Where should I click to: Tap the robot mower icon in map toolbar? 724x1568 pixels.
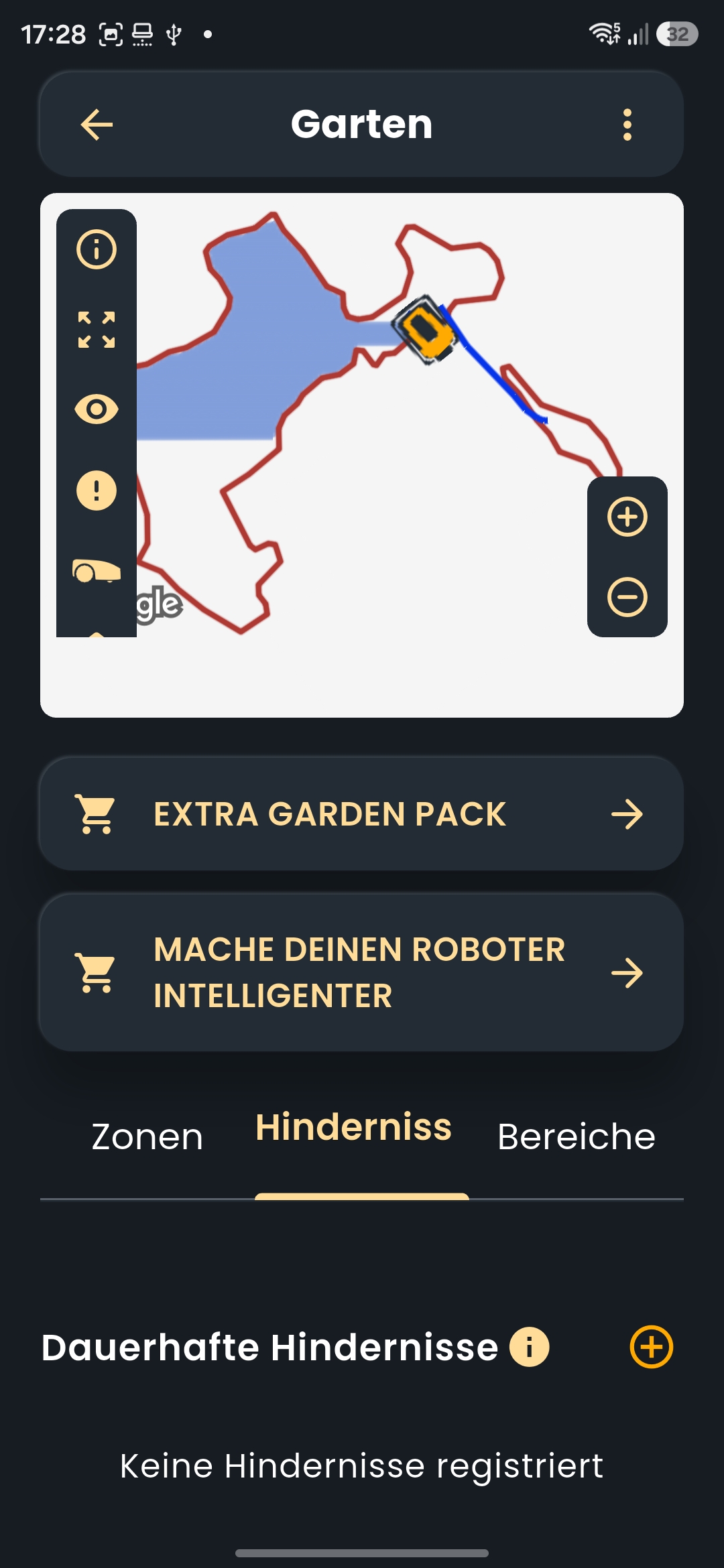pos(97,571)
